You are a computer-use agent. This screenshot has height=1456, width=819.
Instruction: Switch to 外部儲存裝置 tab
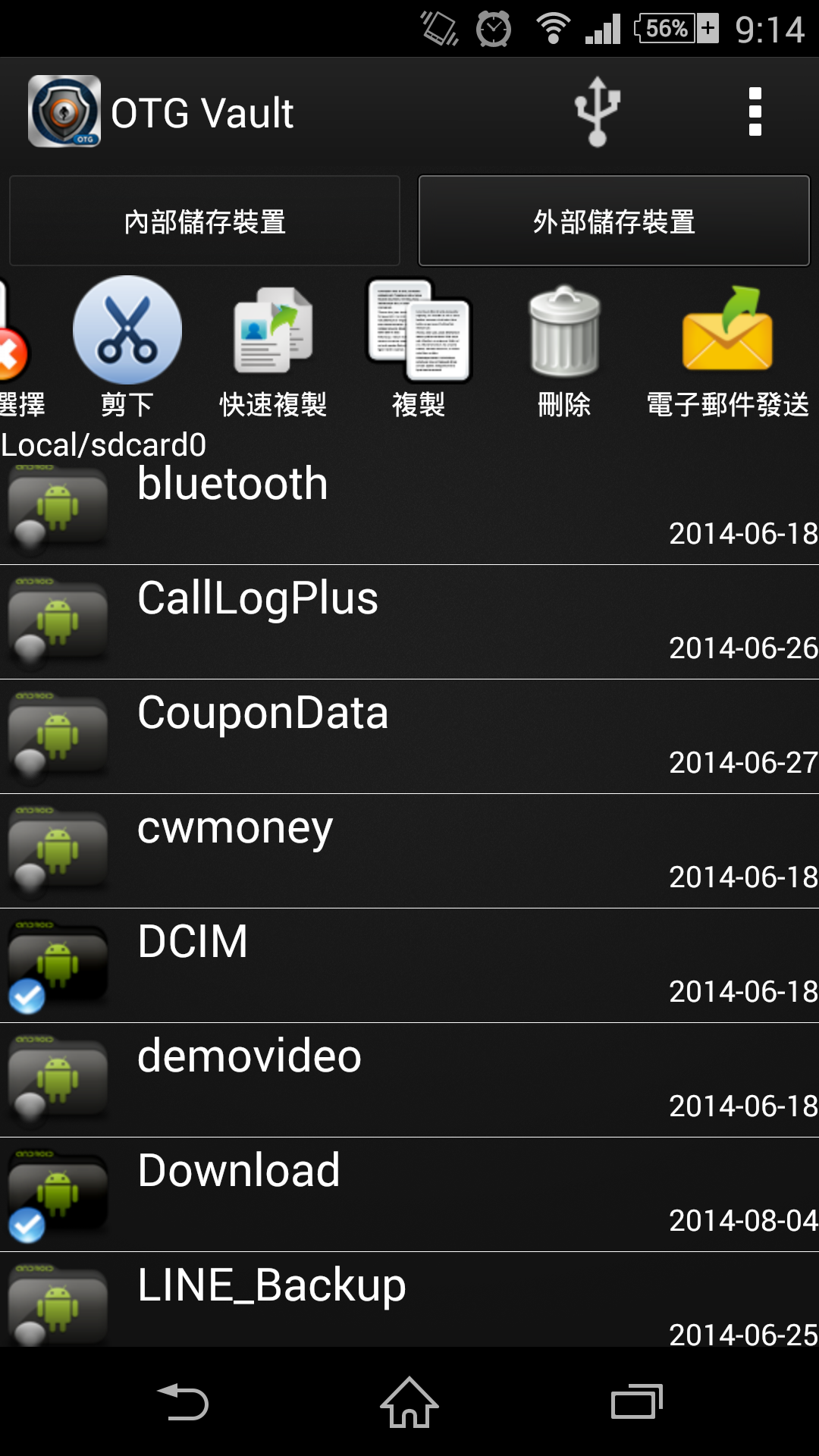pyautogui.click(x=613, y=221)
